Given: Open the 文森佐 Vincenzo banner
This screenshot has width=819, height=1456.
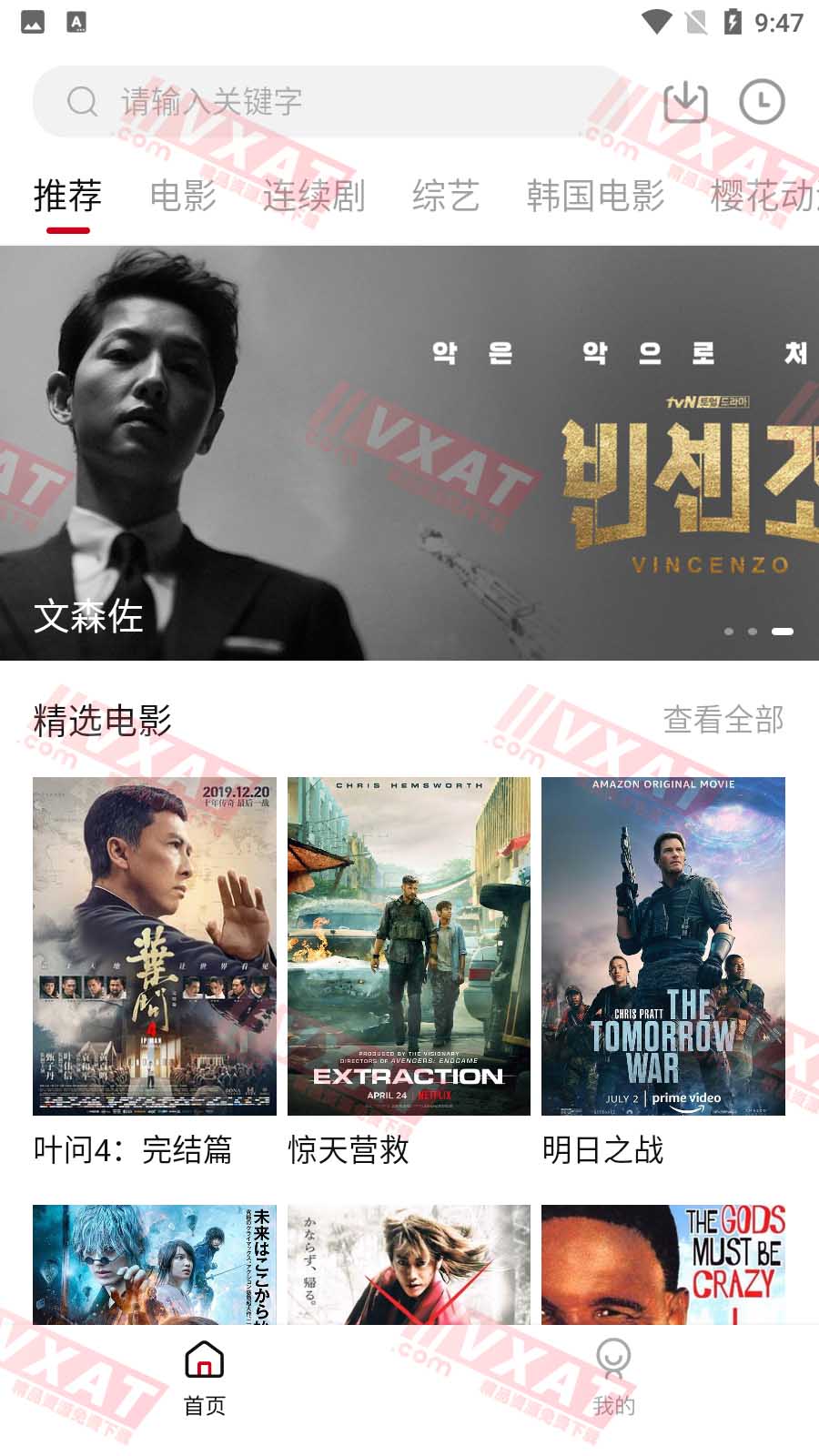Looking at the screenshot, I should pos(409,452).
